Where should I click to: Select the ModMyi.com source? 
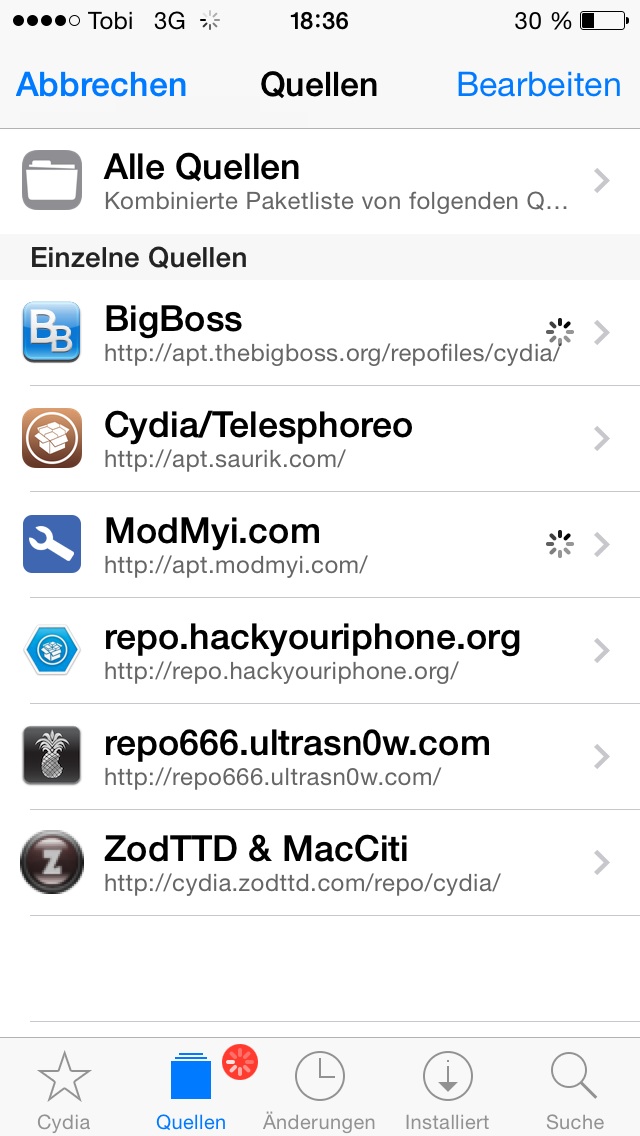(x=320, y=545)
